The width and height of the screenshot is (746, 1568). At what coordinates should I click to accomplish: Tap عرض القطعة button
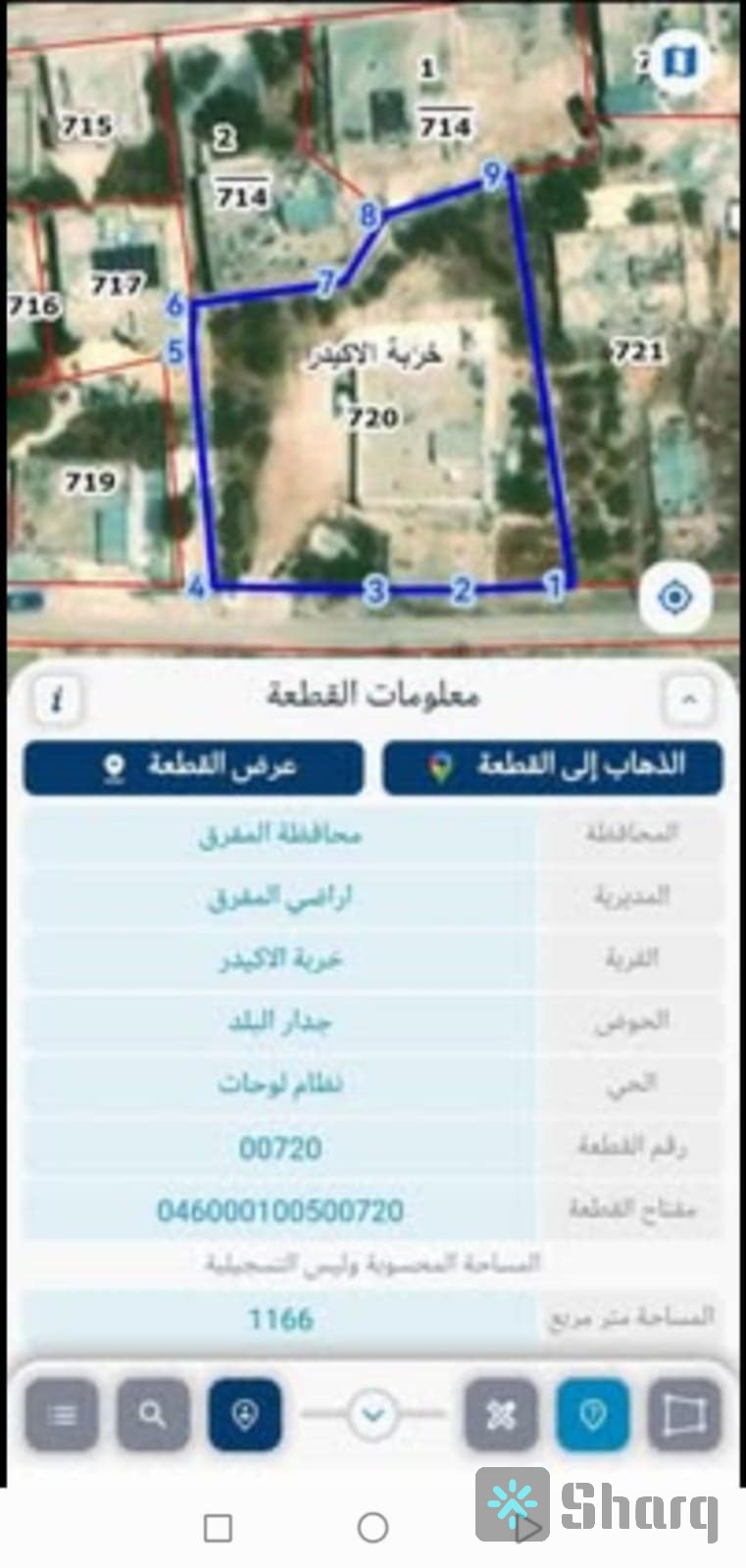(193, 766)
